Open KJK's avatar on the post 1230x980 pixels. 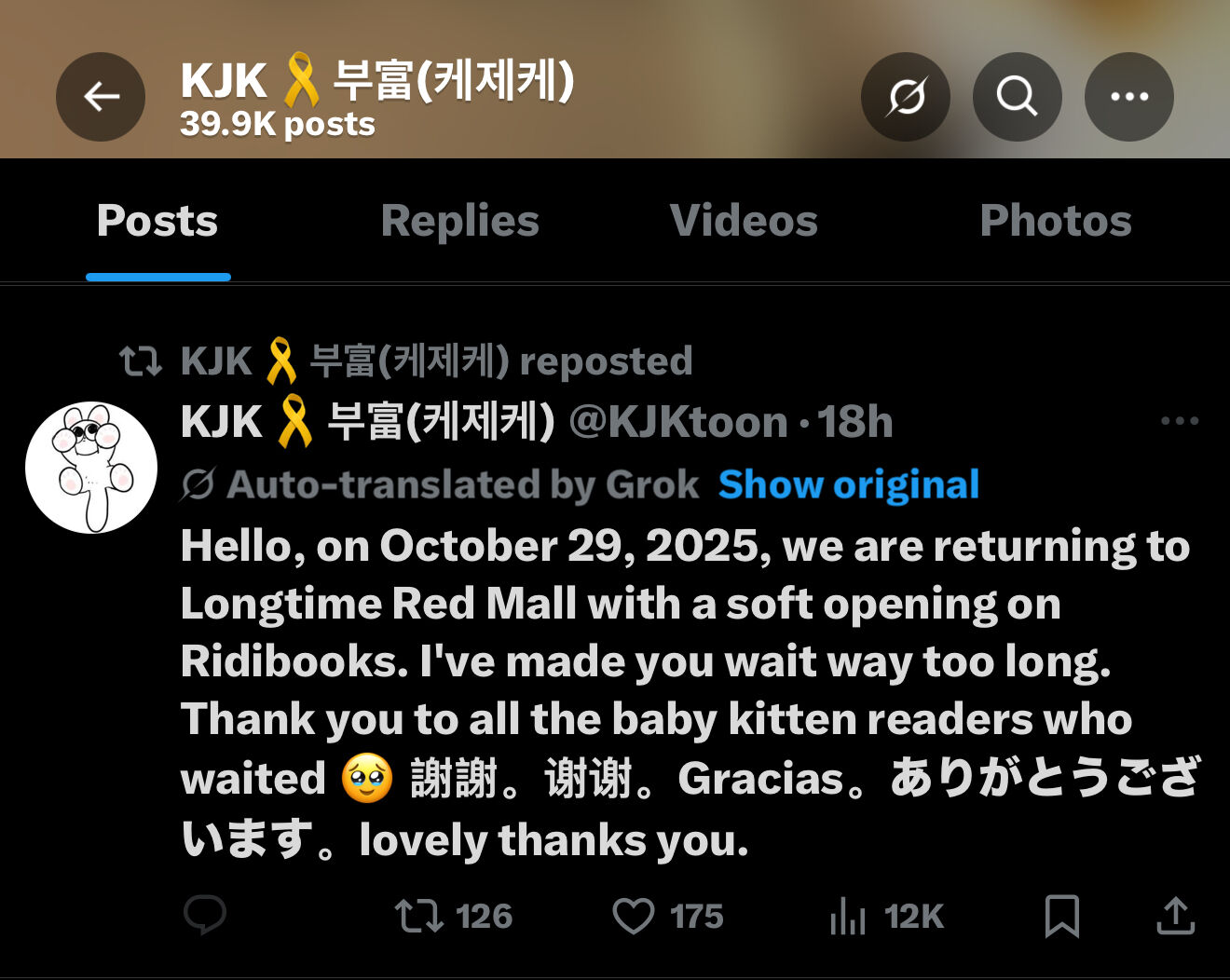pos(91,468)
